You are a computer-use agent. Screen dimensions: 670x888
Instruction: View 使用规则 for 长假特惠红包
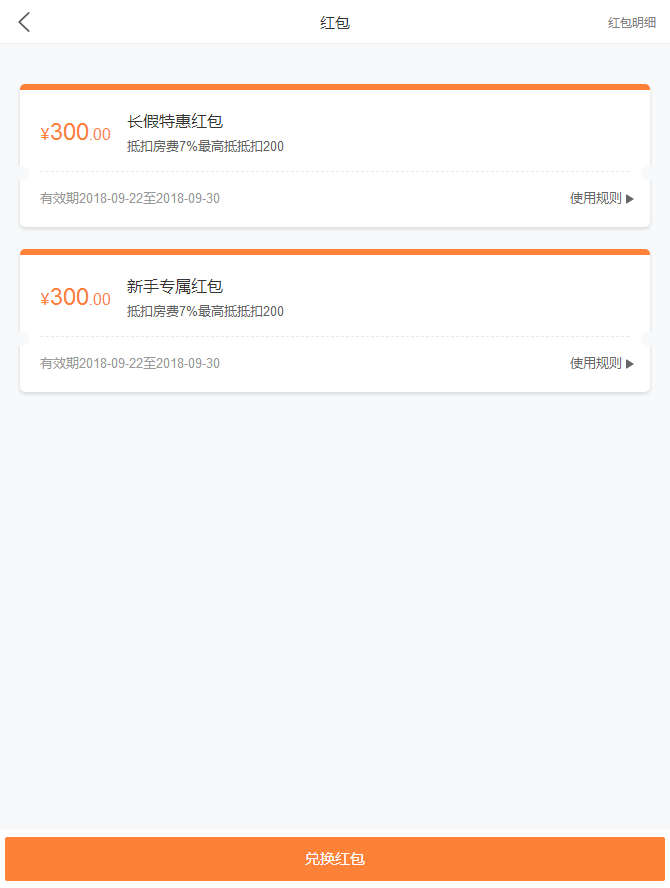(601, 198)
